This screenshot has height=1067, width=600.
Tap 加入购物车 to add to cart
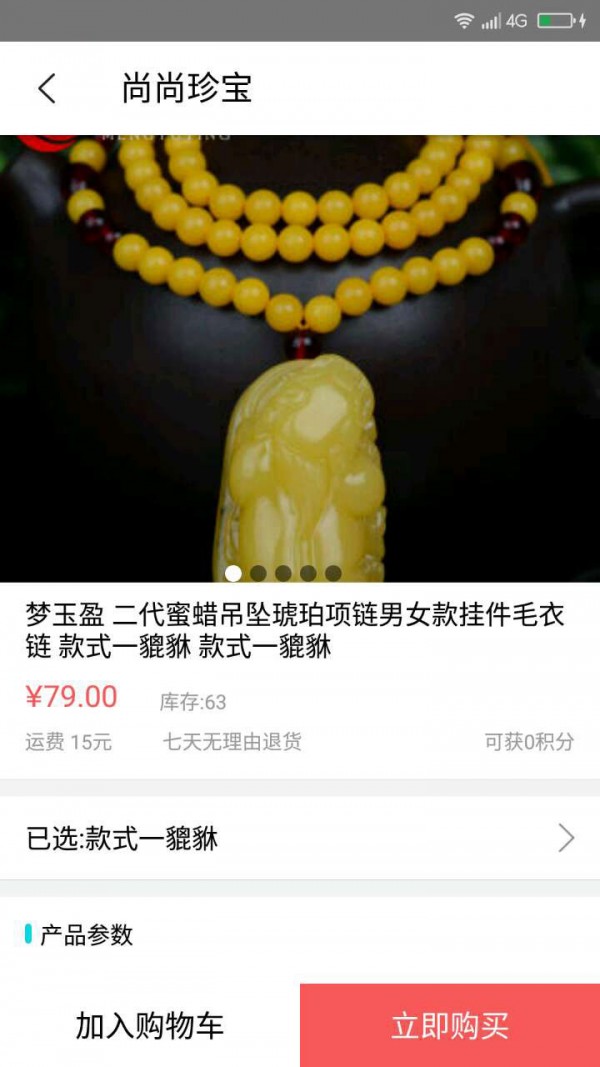[x=150, y=1025]
